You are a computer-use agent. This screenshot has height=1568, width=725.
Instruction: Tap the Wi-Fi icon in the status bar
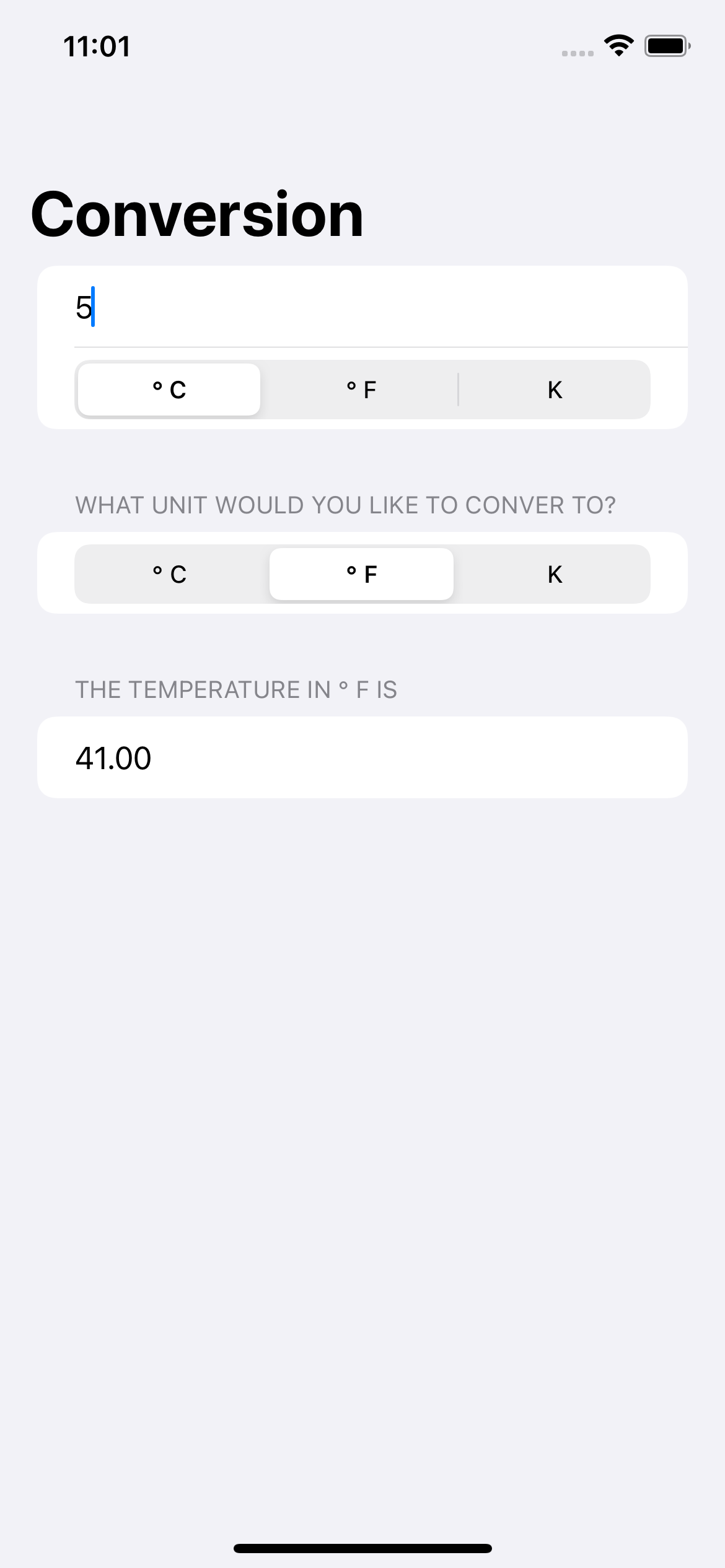click(x=618, y=45)
